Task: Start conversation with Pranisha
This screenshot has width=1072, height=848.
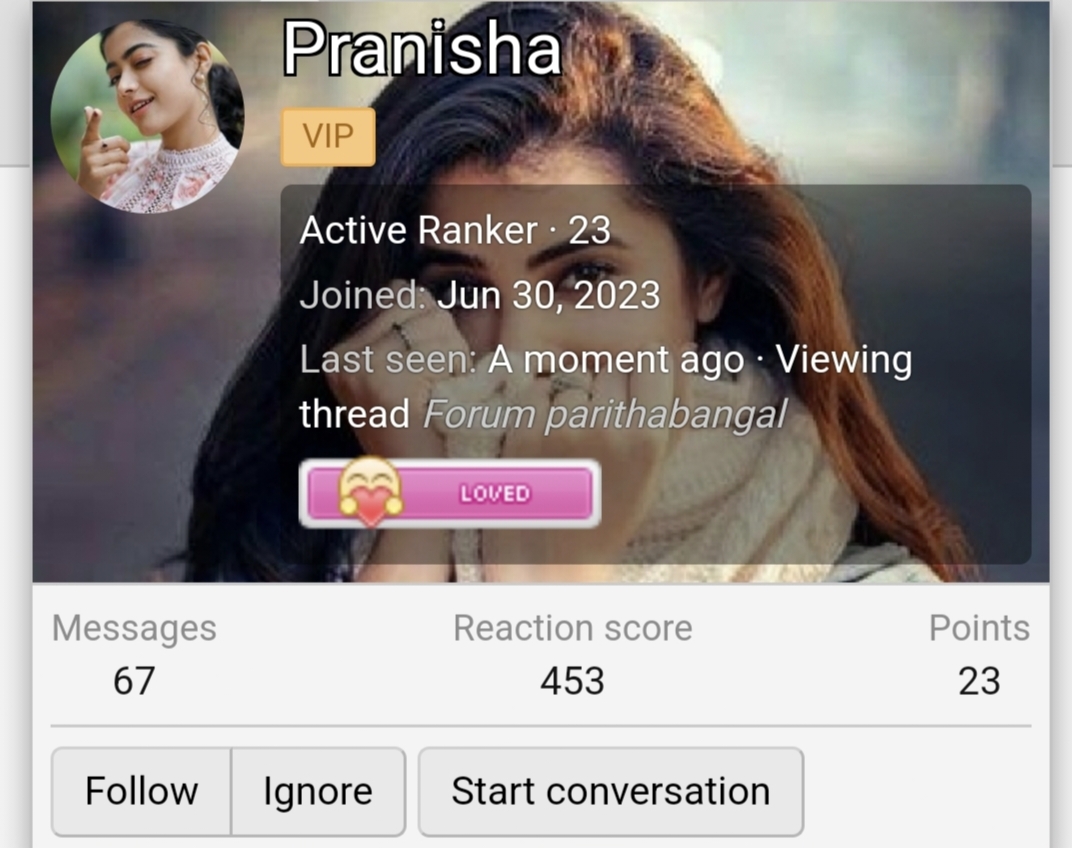Action: pyautogui.click(x=610, y=791)
